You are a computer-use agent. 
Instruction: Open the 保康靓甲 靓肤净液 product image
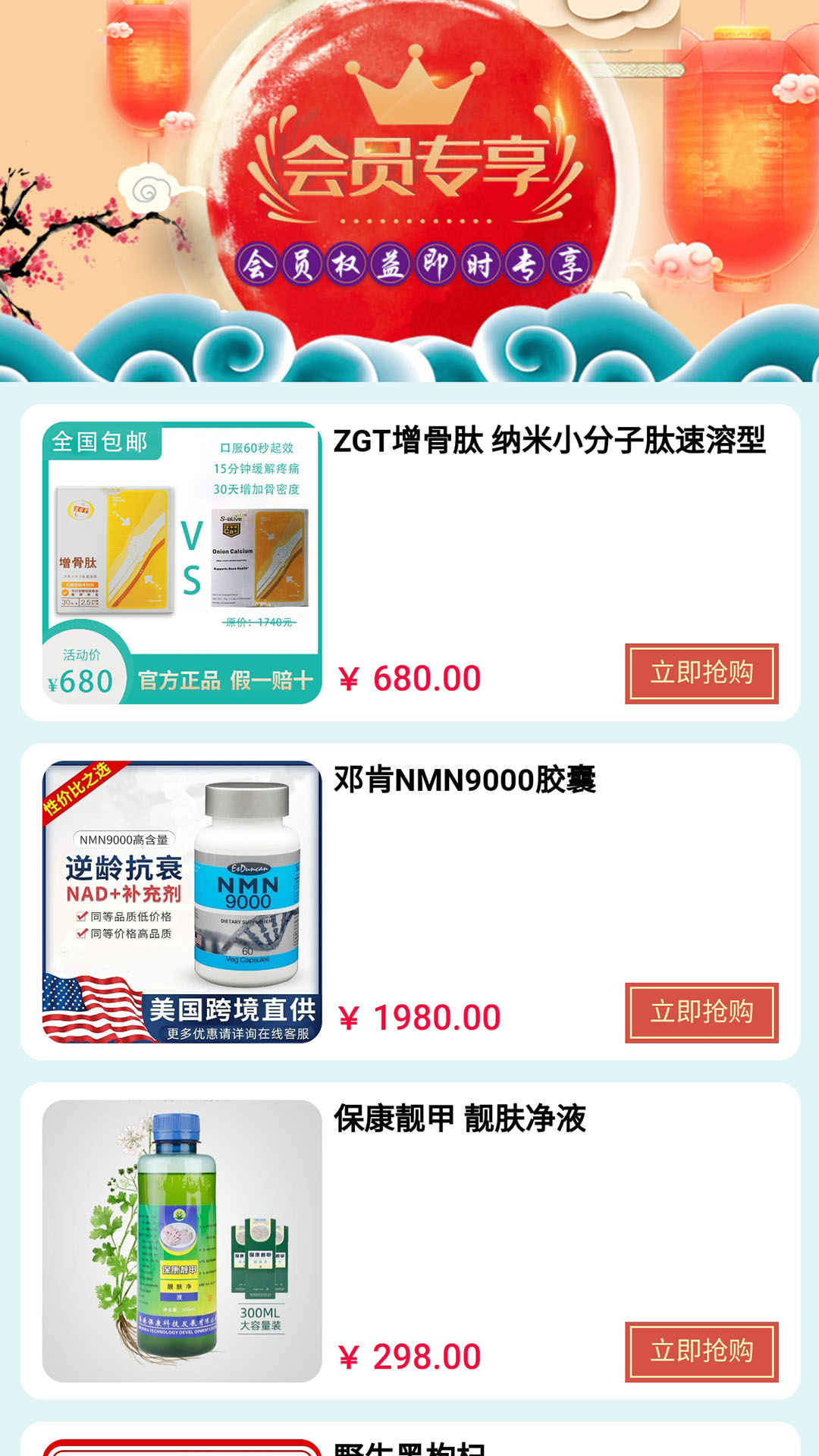[x=182, y=1241]
